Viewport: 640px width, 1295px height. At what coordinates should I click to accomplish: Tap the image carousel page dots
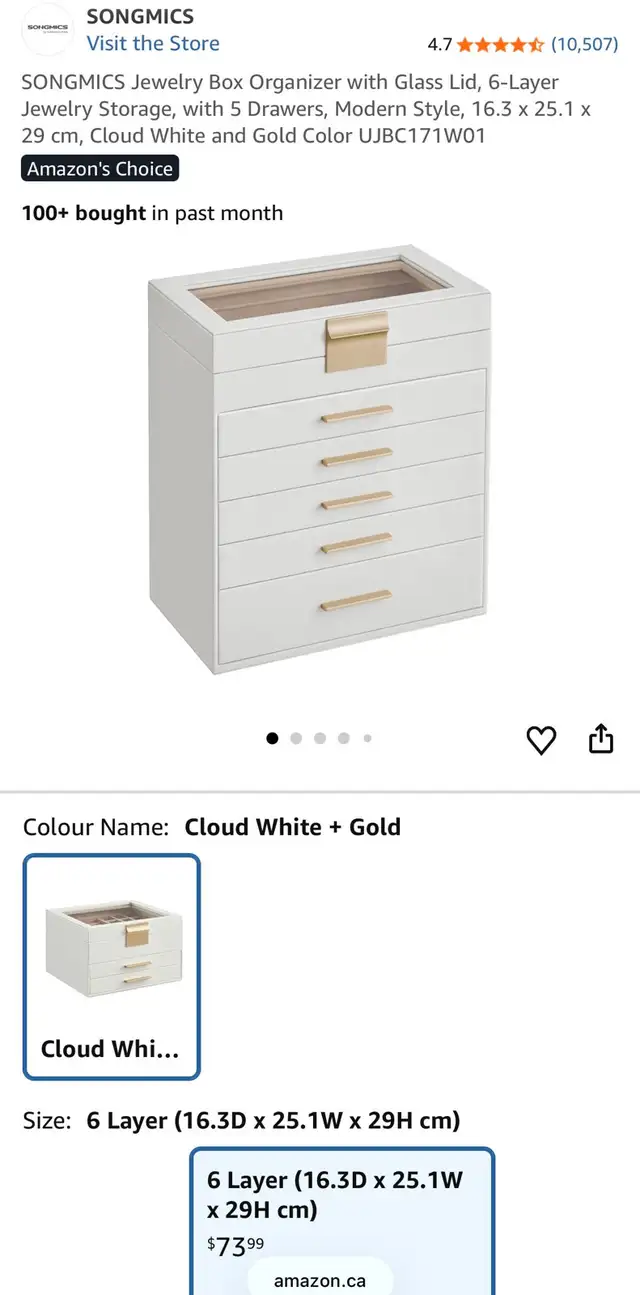point(319,739)
